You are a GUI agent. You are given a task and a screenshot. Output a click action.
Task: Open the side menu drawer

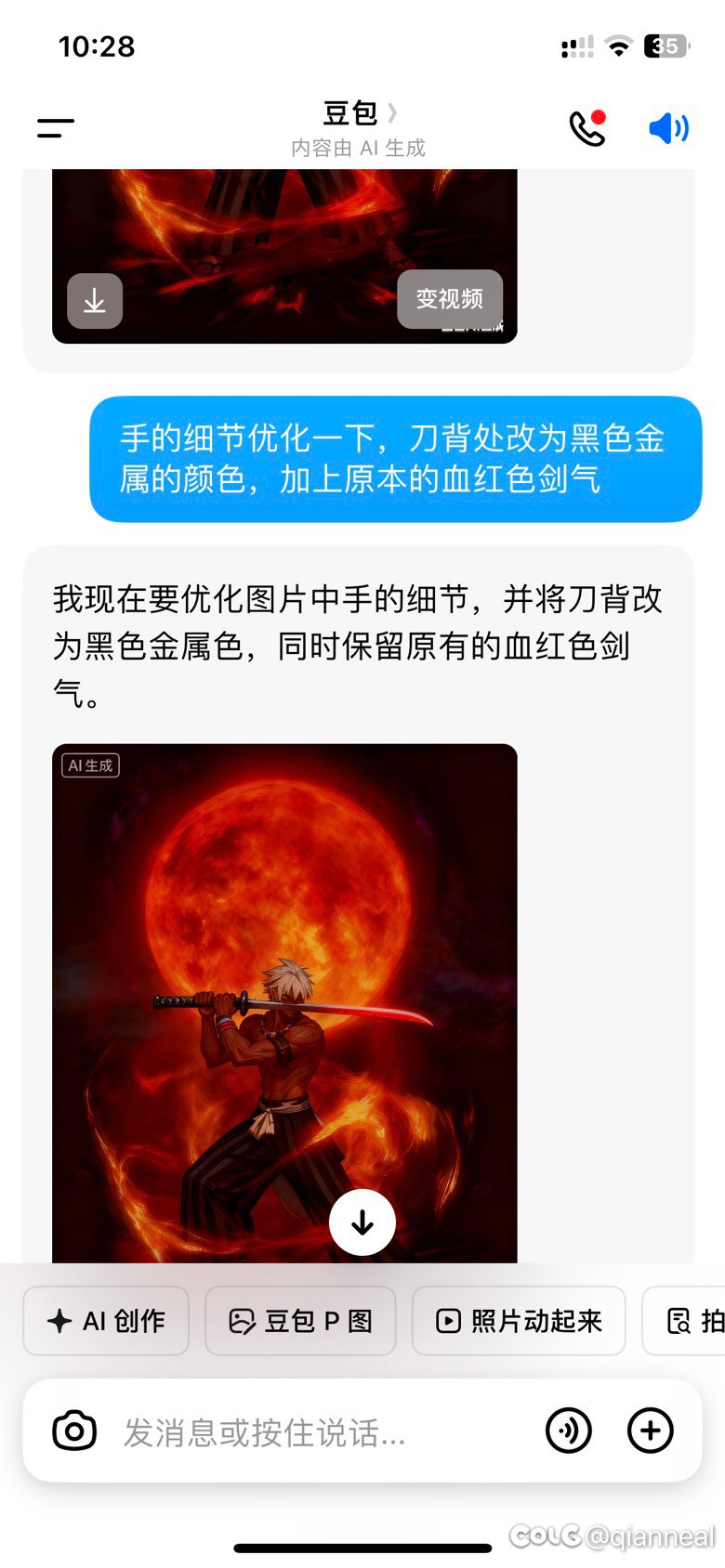coord(56,128)
